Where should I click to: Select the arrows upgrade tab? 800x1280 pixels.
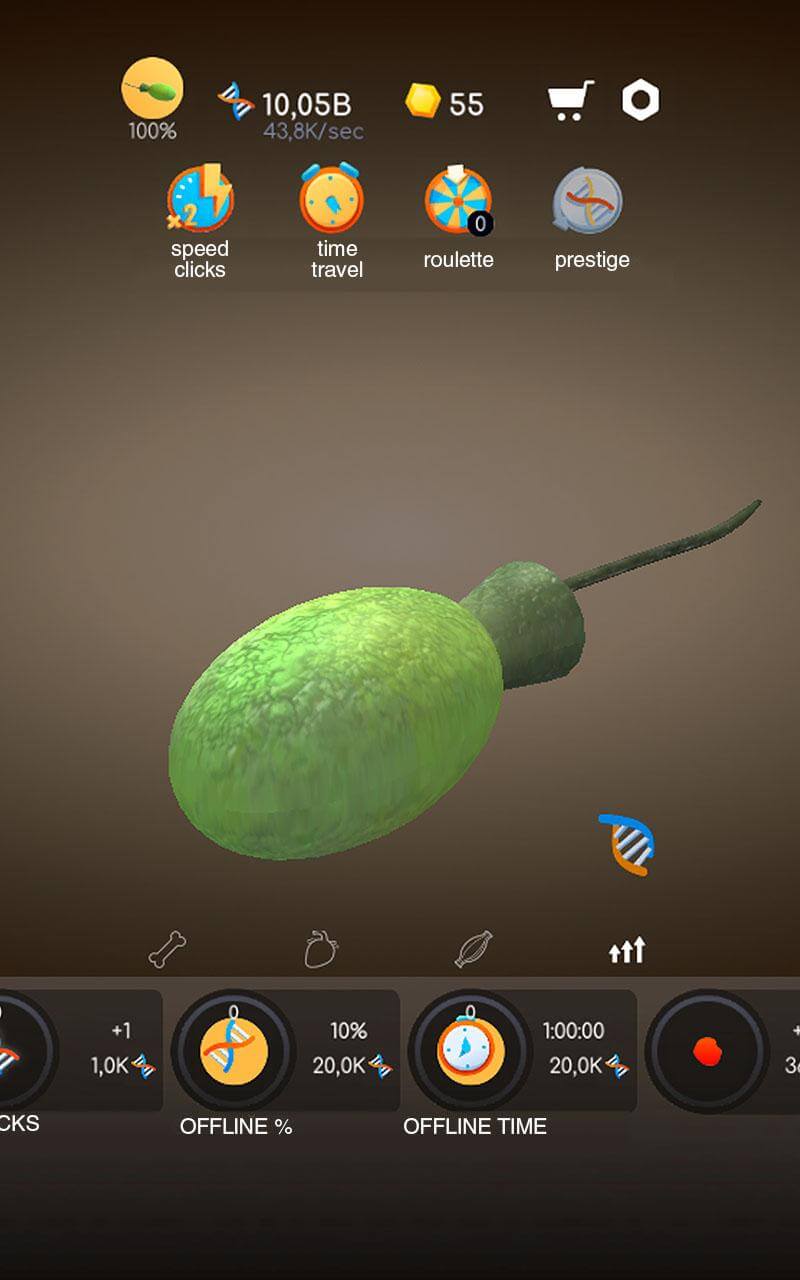[627, 950]
